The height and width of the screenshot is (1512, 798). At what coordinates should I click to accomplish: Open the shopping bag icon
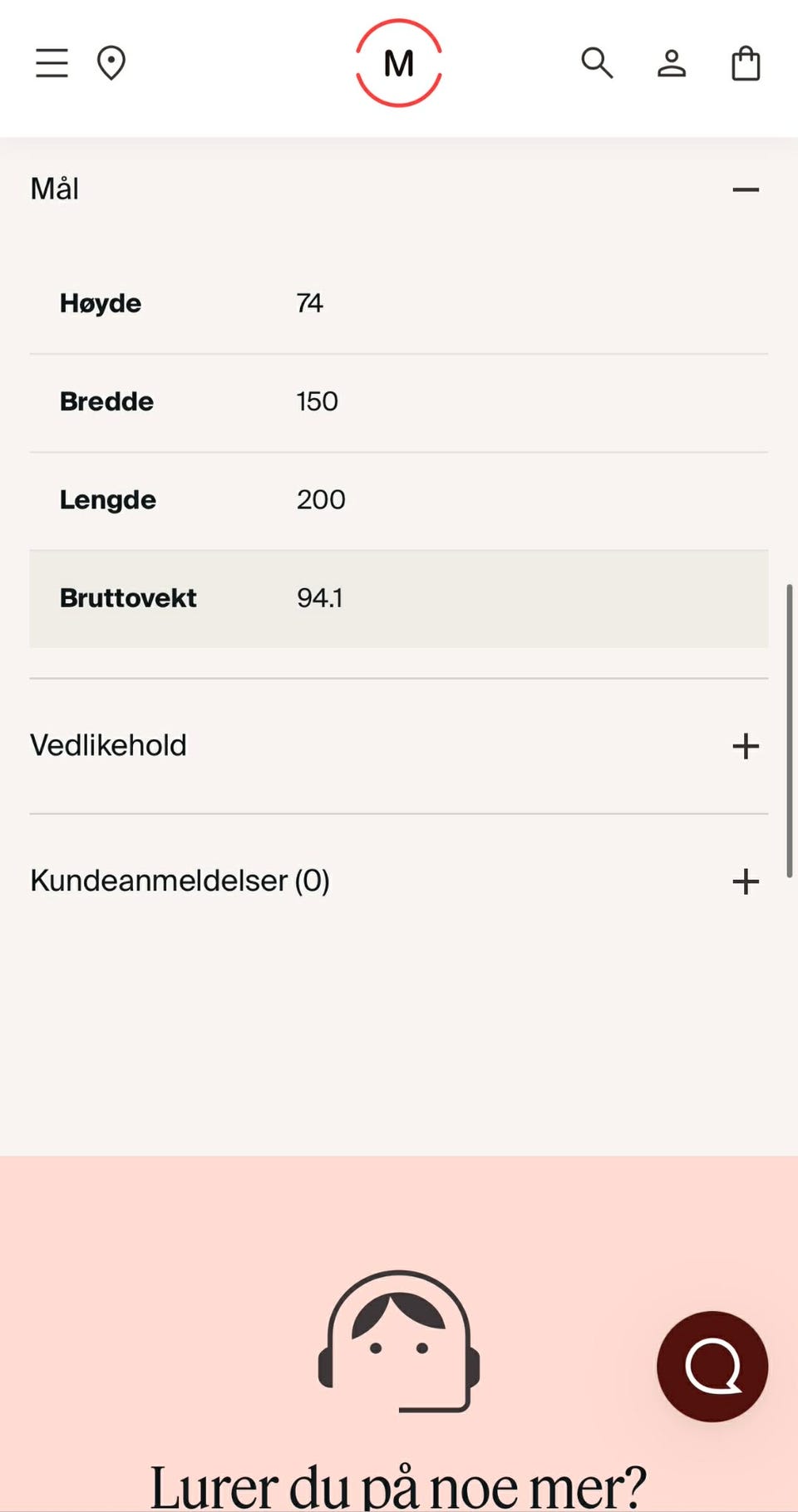(x=746, y=62)
